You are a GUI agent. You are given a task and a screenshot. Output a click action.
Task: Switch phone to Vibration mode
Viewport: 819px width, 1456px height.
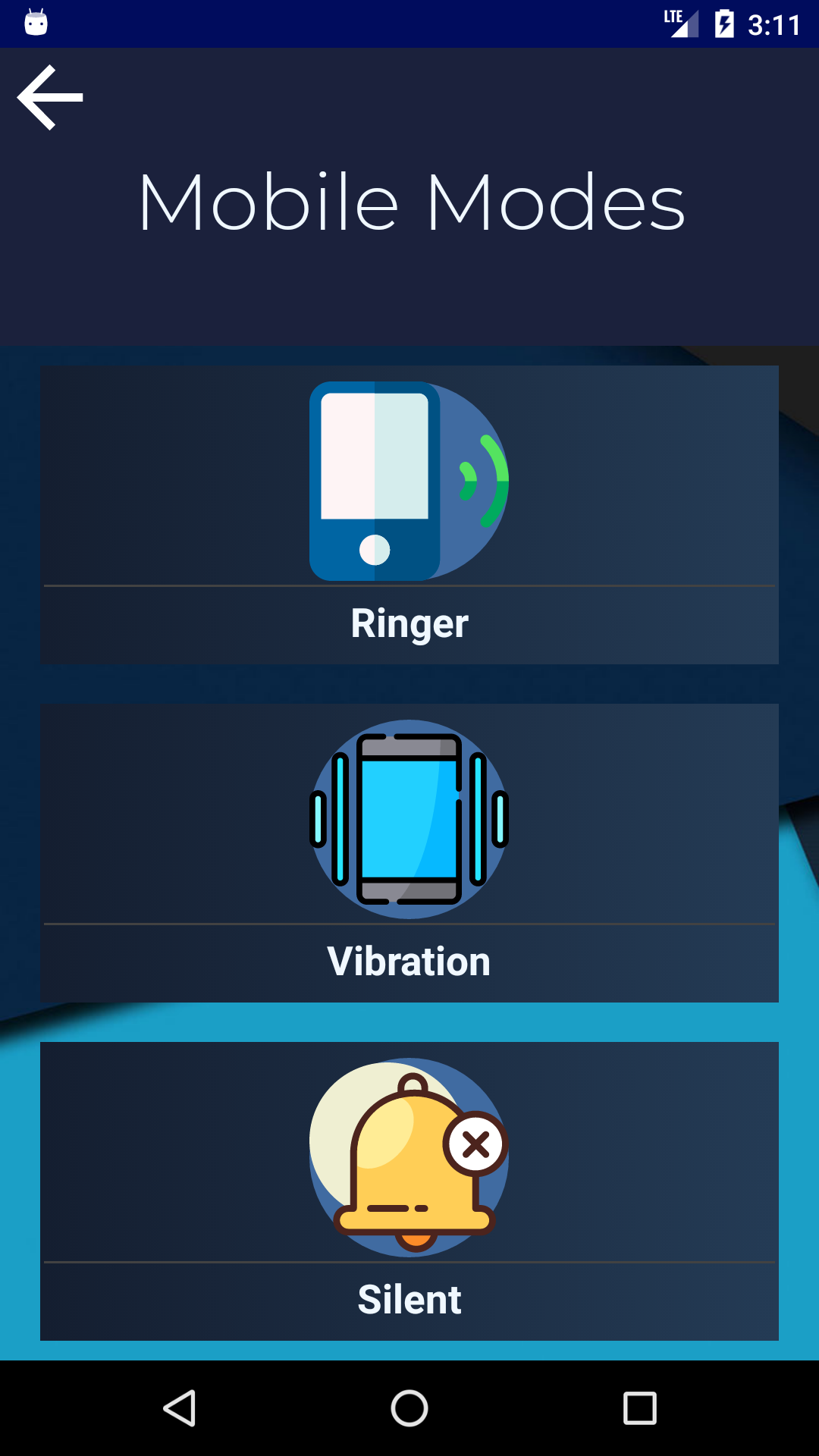point(409,852)
